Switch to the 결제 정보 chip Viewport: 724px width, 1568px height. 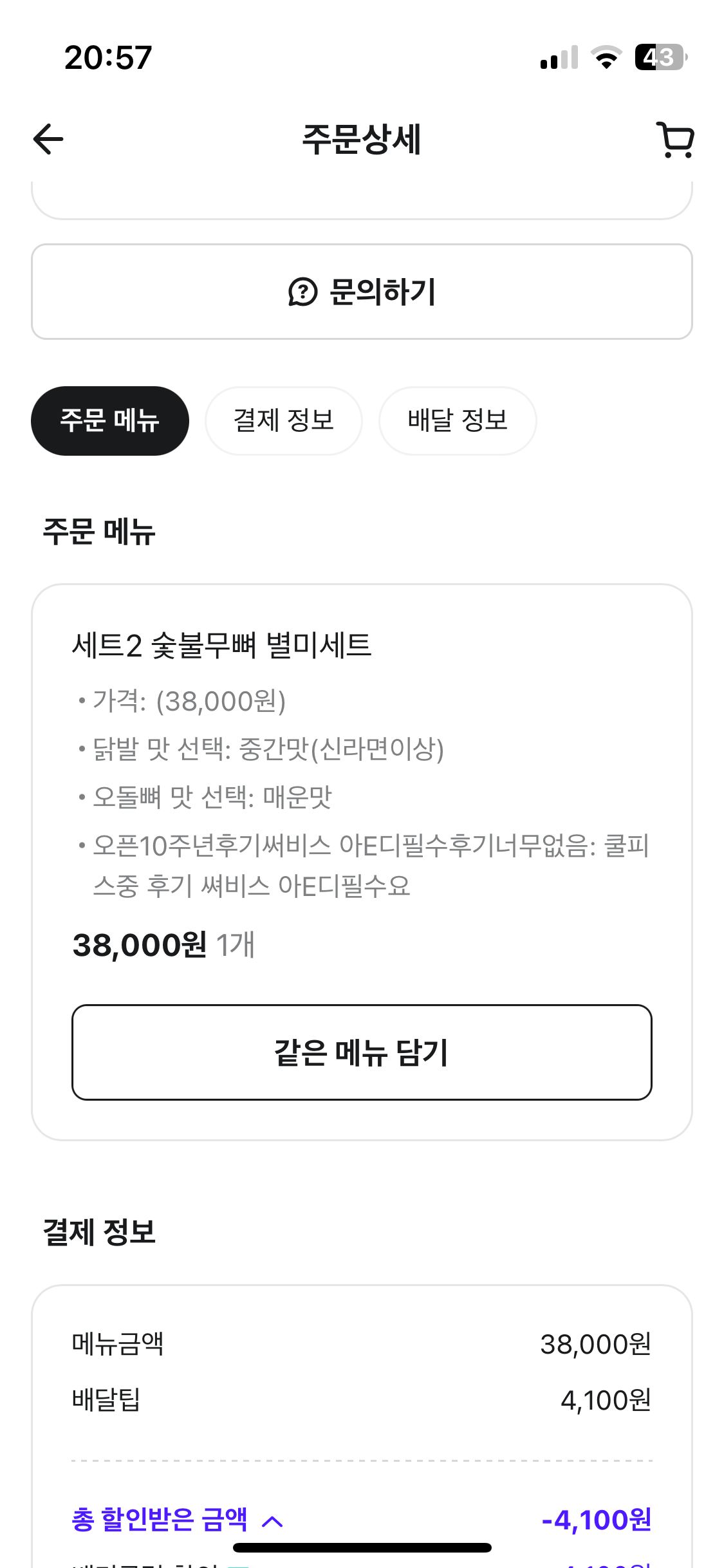284,421
